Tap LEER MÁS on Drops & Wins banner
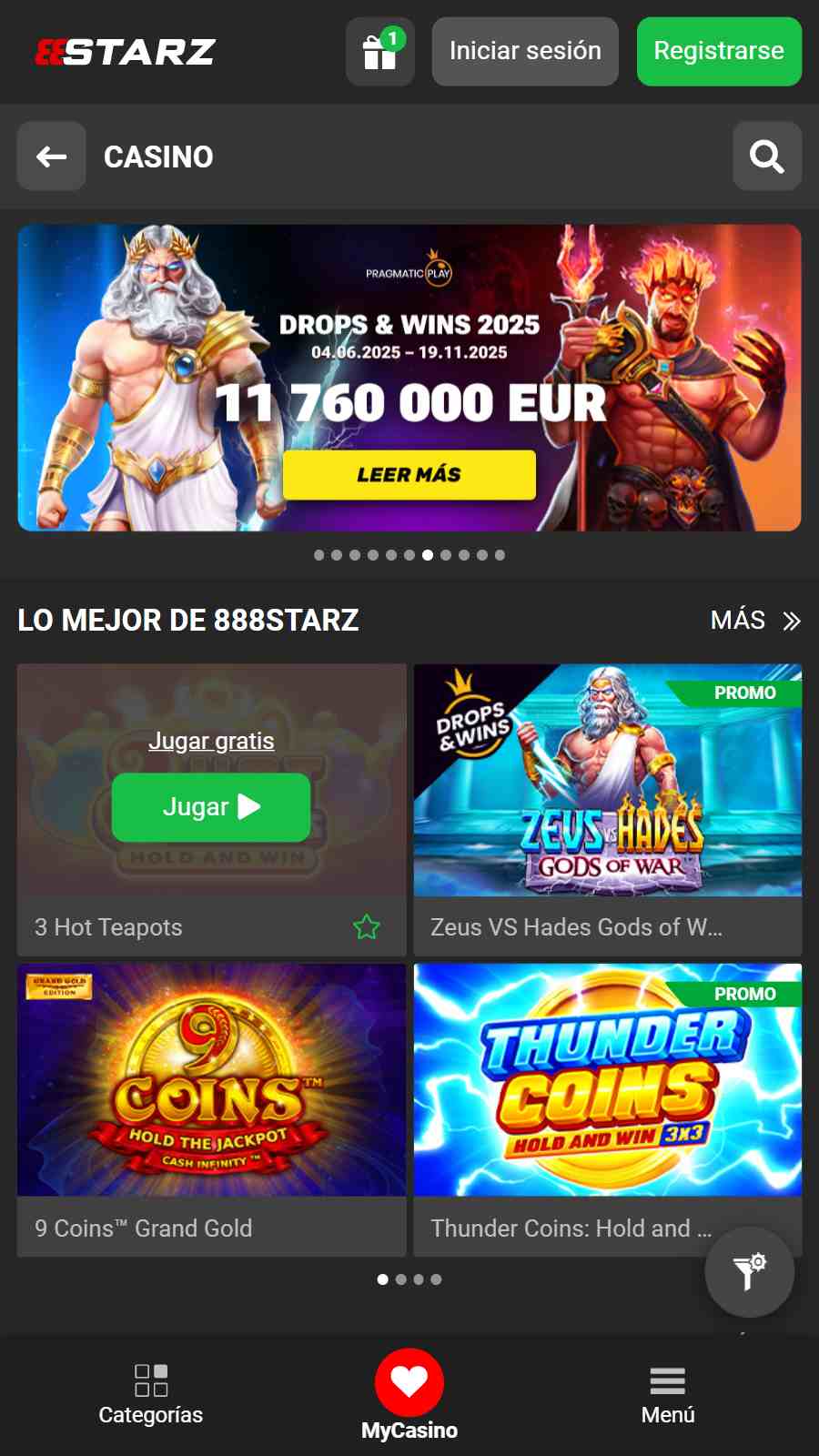The width and height of the screenshot is (819, 1456). (409, 475)
